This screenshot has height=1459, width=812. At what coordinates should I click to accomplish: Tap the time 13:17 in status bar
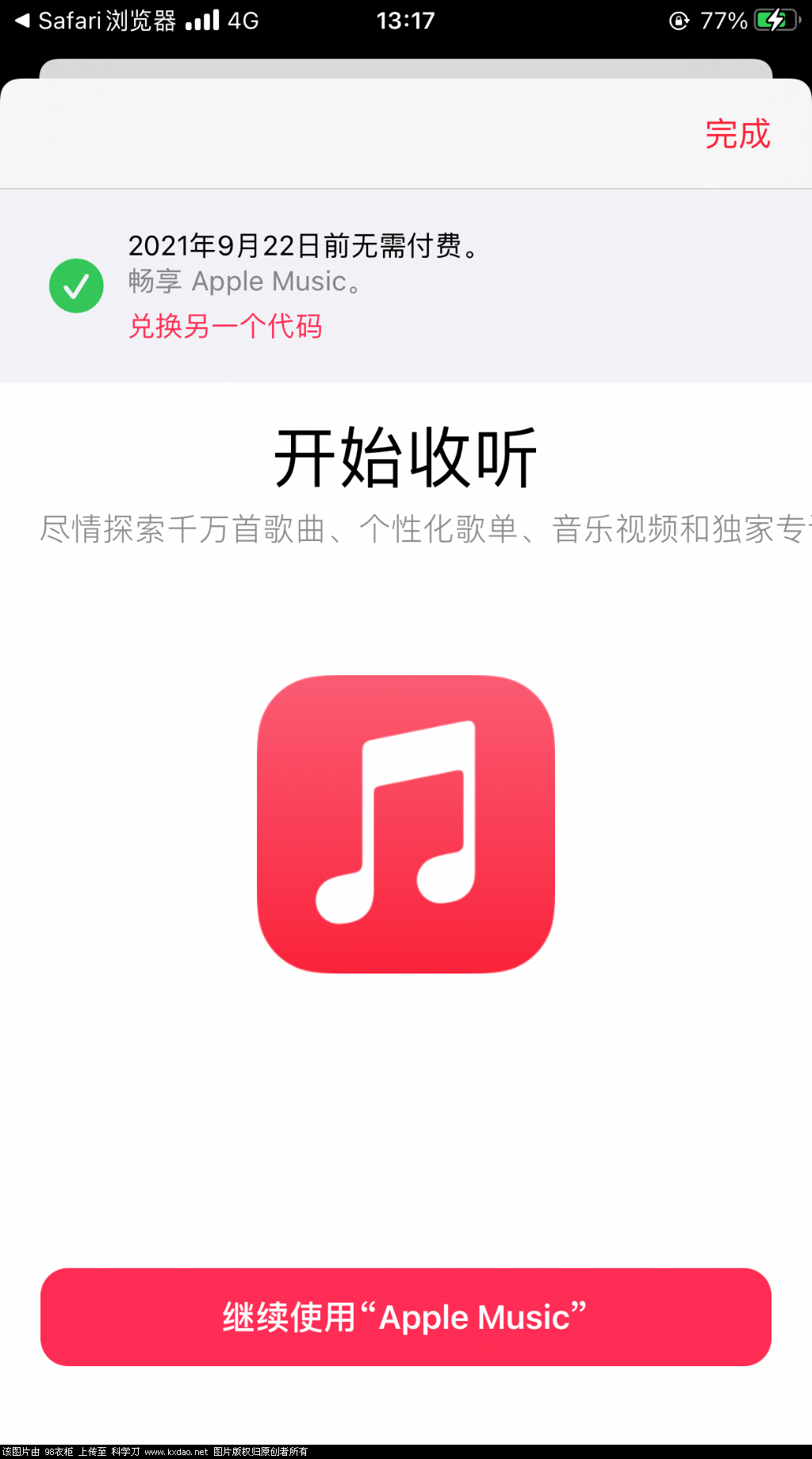407,21
